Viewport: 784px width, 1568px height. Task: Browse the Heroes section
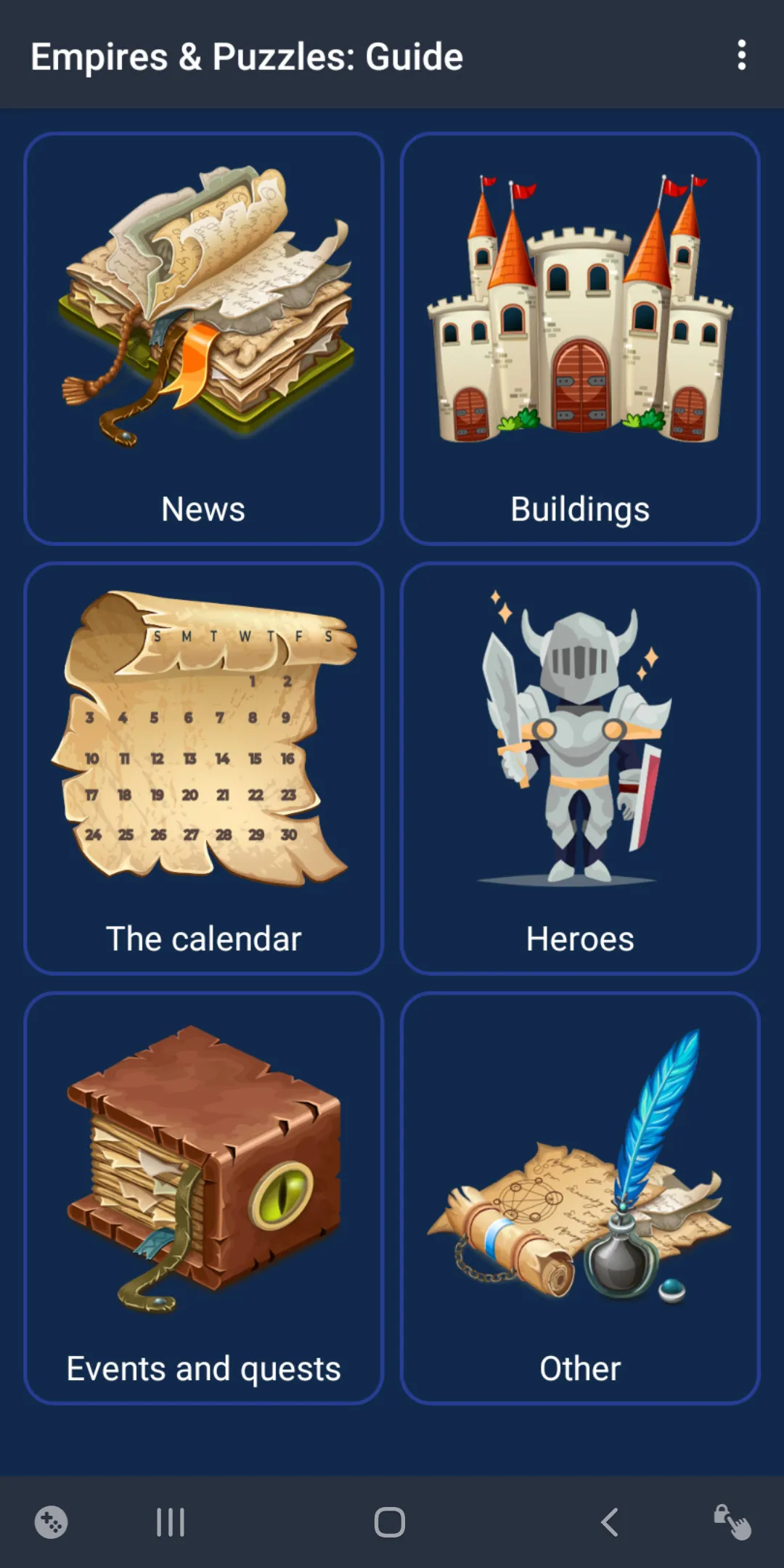coord(579,768)
